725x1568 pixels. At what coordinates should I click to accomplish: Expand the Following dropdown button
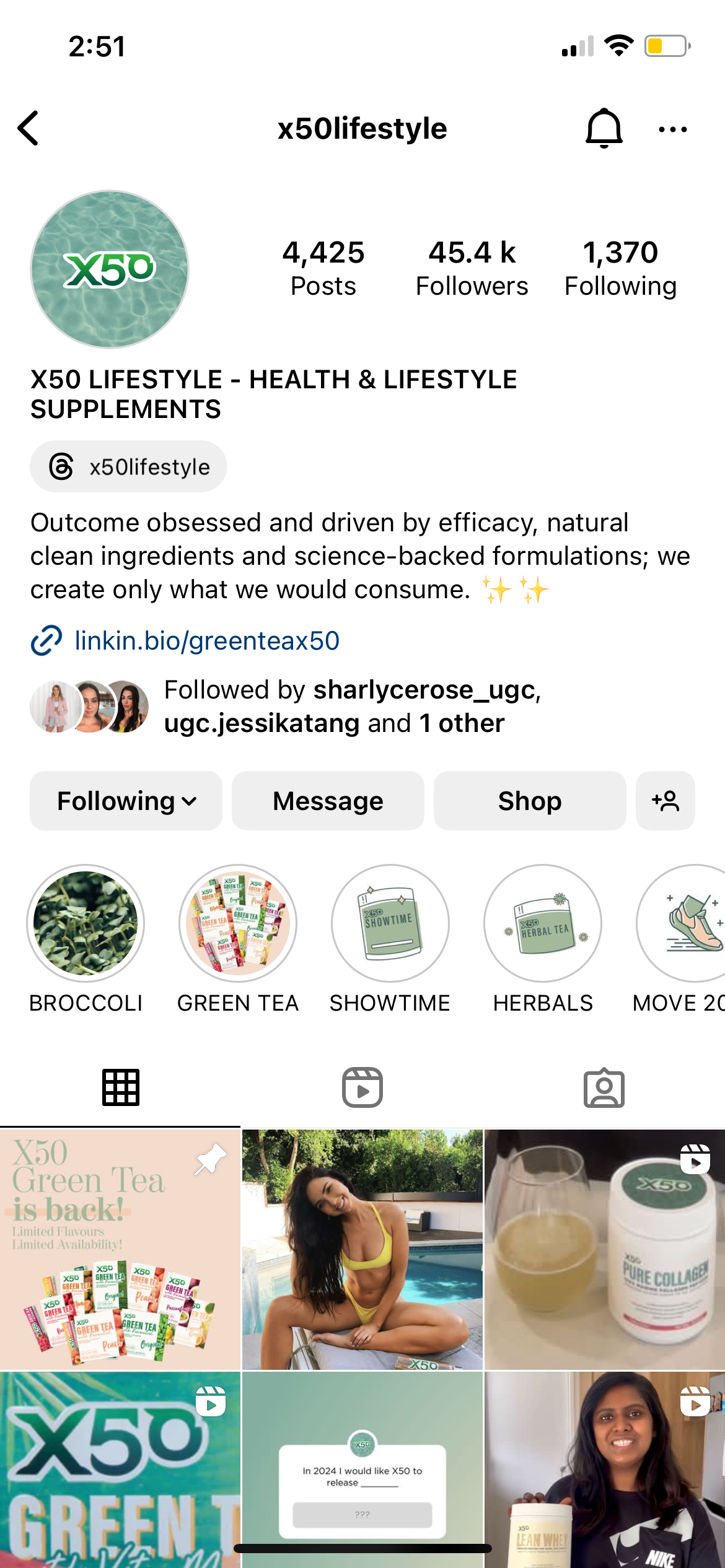click(x=126, y=801)
